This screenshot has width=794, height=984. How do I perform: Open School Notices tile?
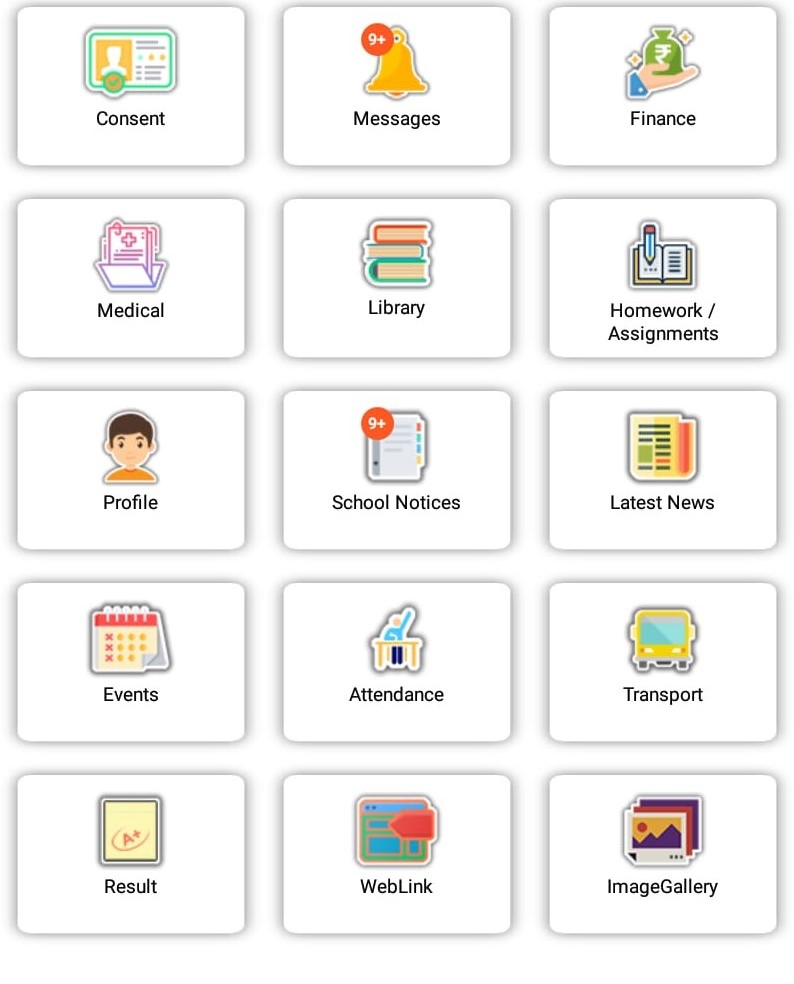pyautogui.click(x=397, y=470)
